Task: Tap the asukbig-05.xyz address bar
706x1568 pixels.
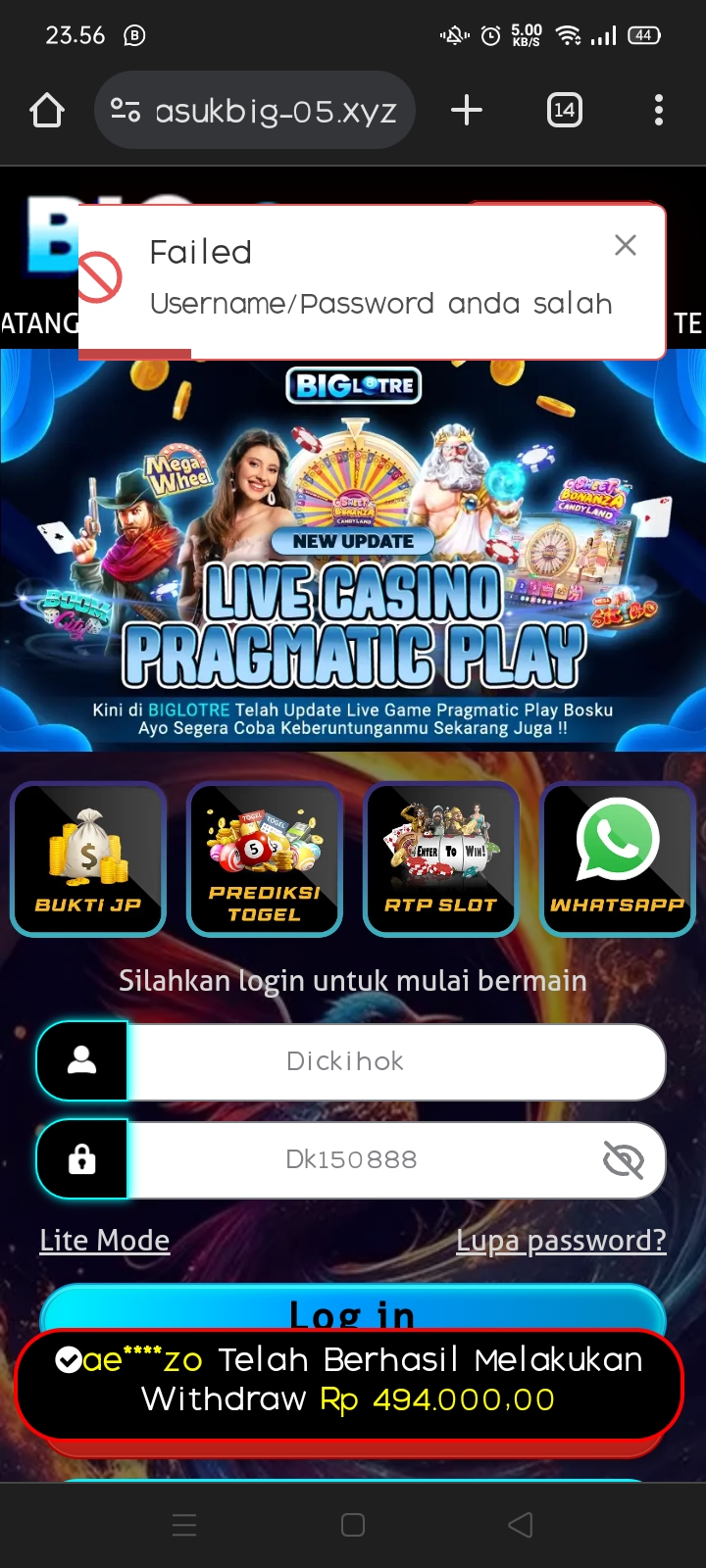Action: [x=255, y=111]
